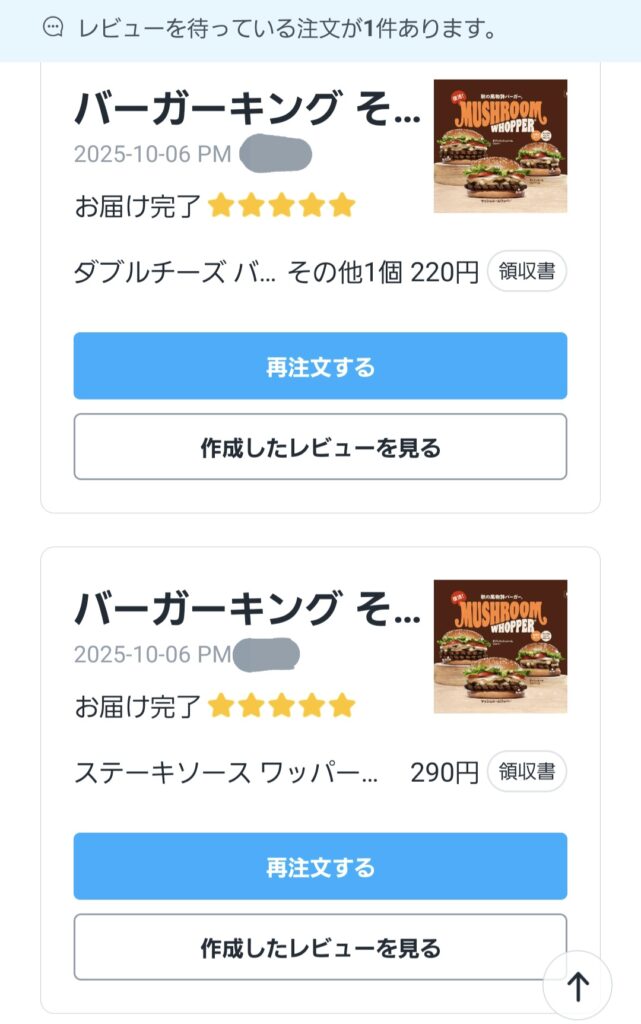This screenshot has height=1024, width=641.
Task: Open the pending review notice banner
Action: coord(280,29)
